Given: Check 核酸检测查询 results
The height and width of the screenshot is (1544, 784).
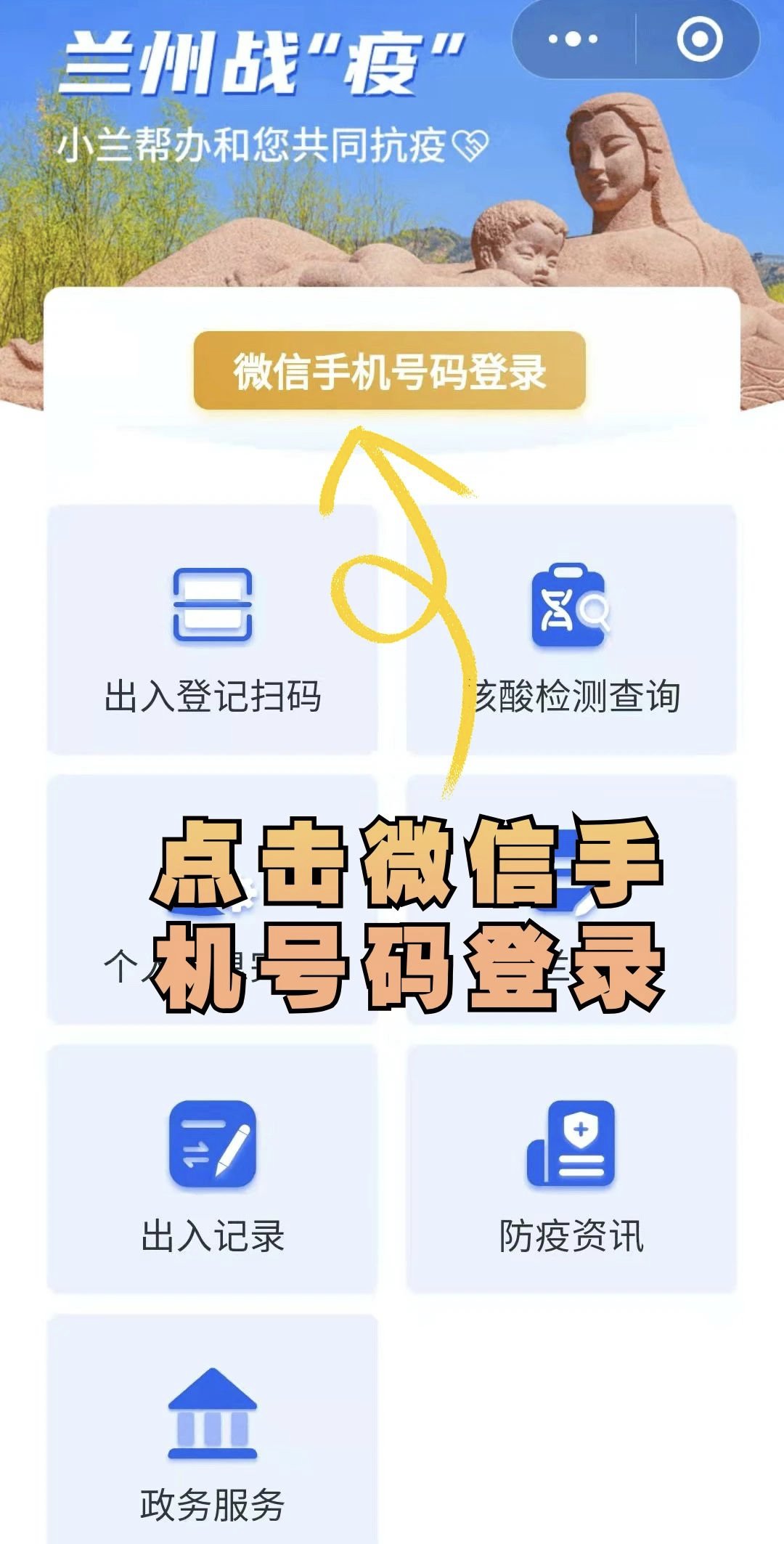Looking at the screenshot, I should 571,630.
